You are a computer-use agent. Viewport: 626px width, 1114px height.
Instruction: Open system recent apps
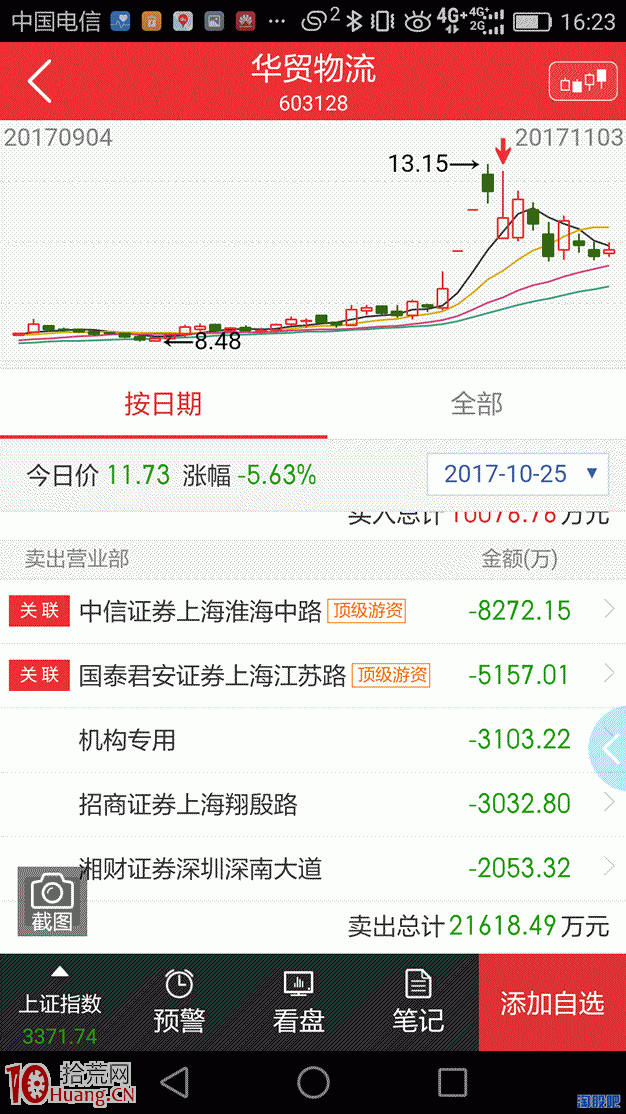pos(452,1083)
